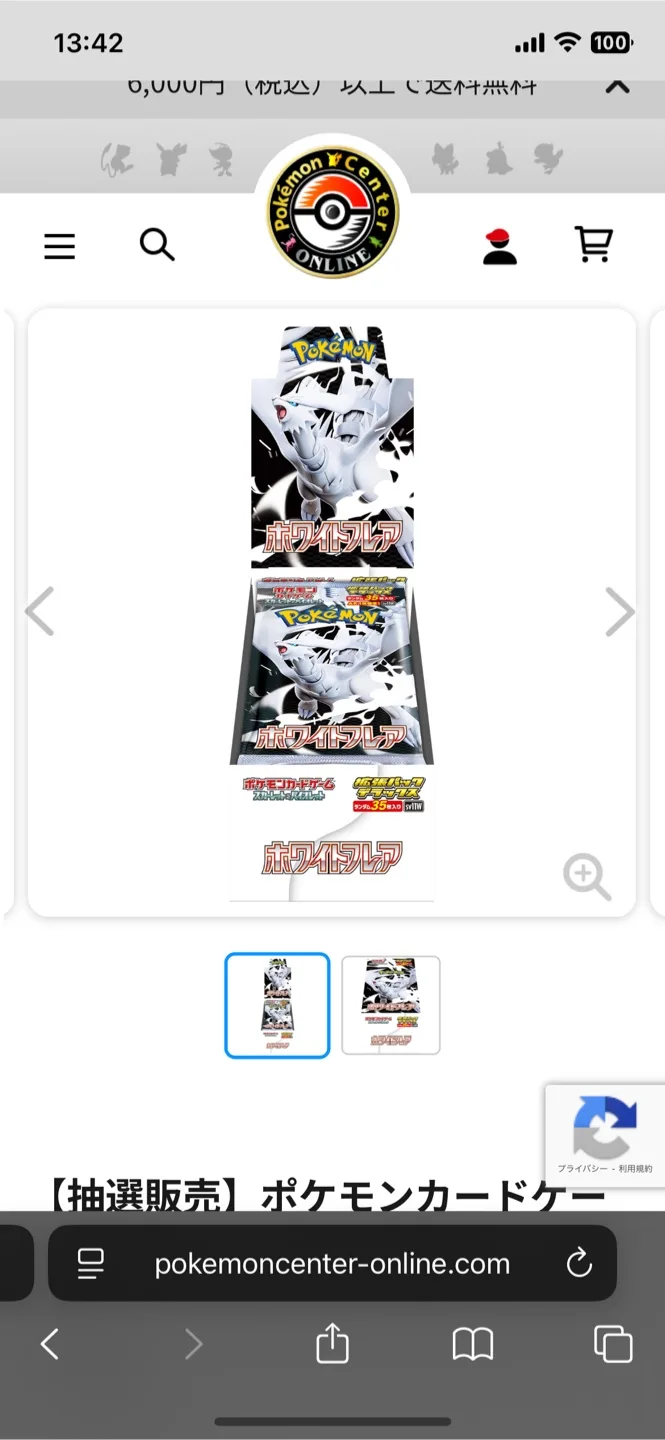Share this page
Image resolution: width=665 pixels, height=1440 pixels.
click(x=332, y=1345)
